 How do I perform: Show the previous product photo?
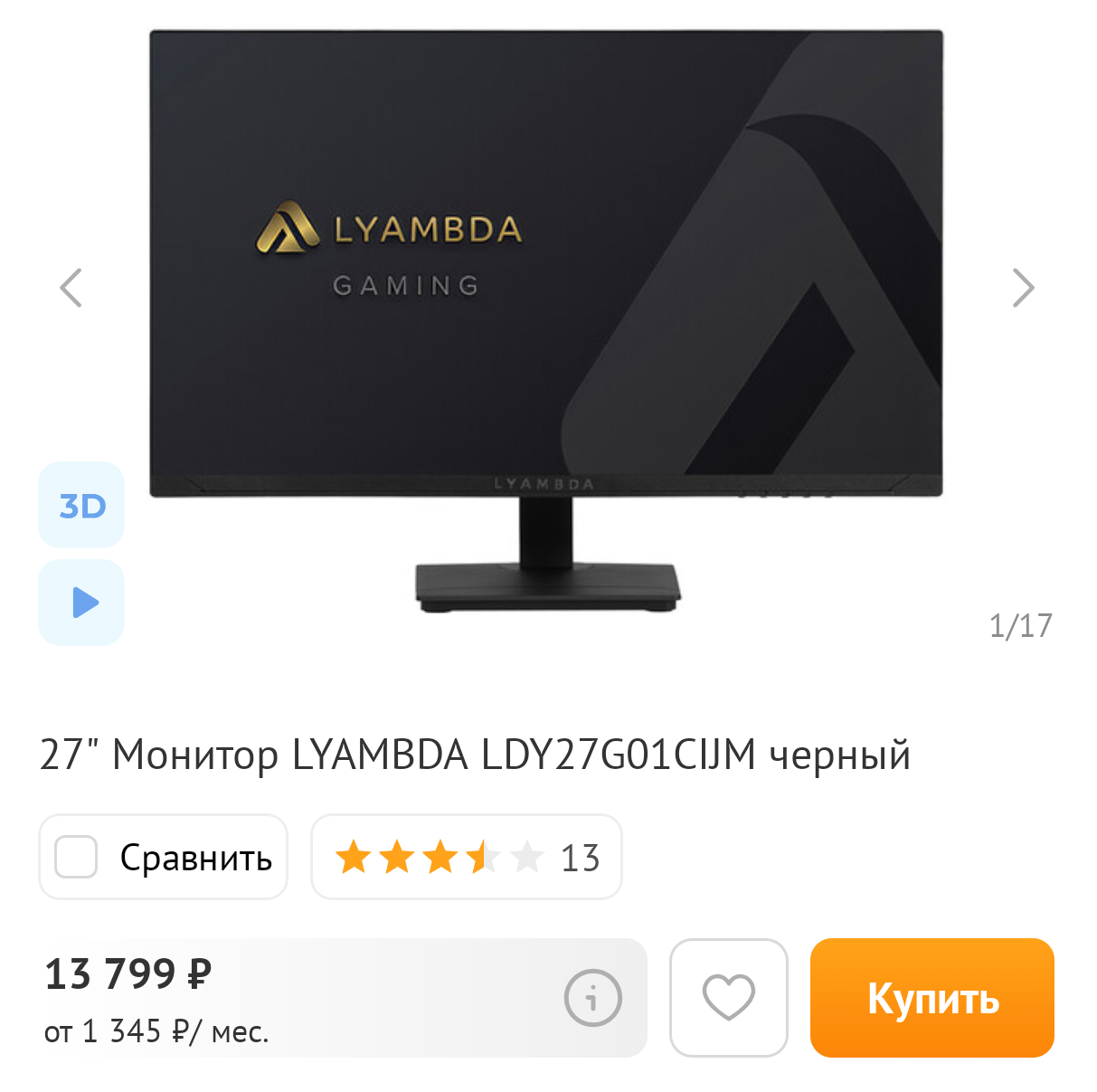coord(71,288)
